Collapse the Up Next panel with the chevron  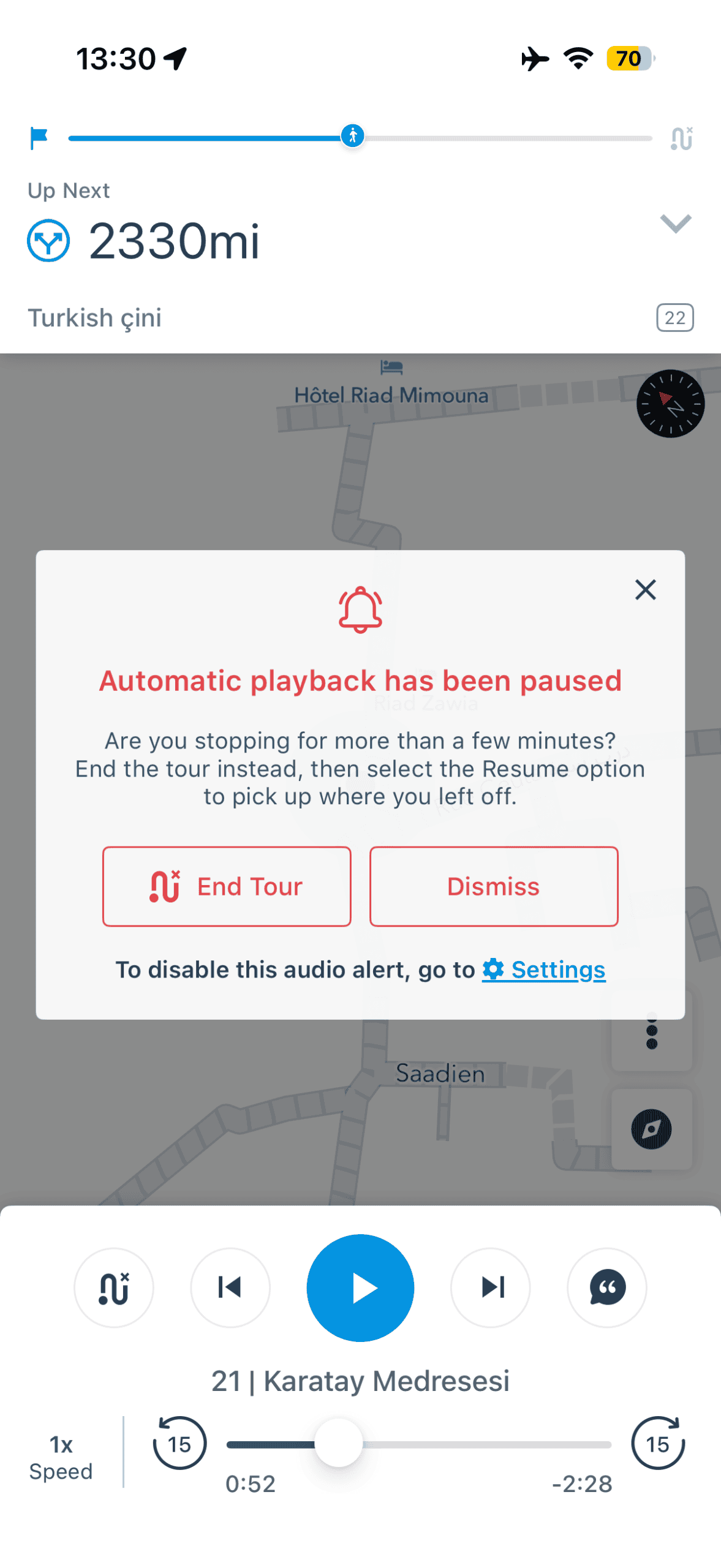pos(674,225)
